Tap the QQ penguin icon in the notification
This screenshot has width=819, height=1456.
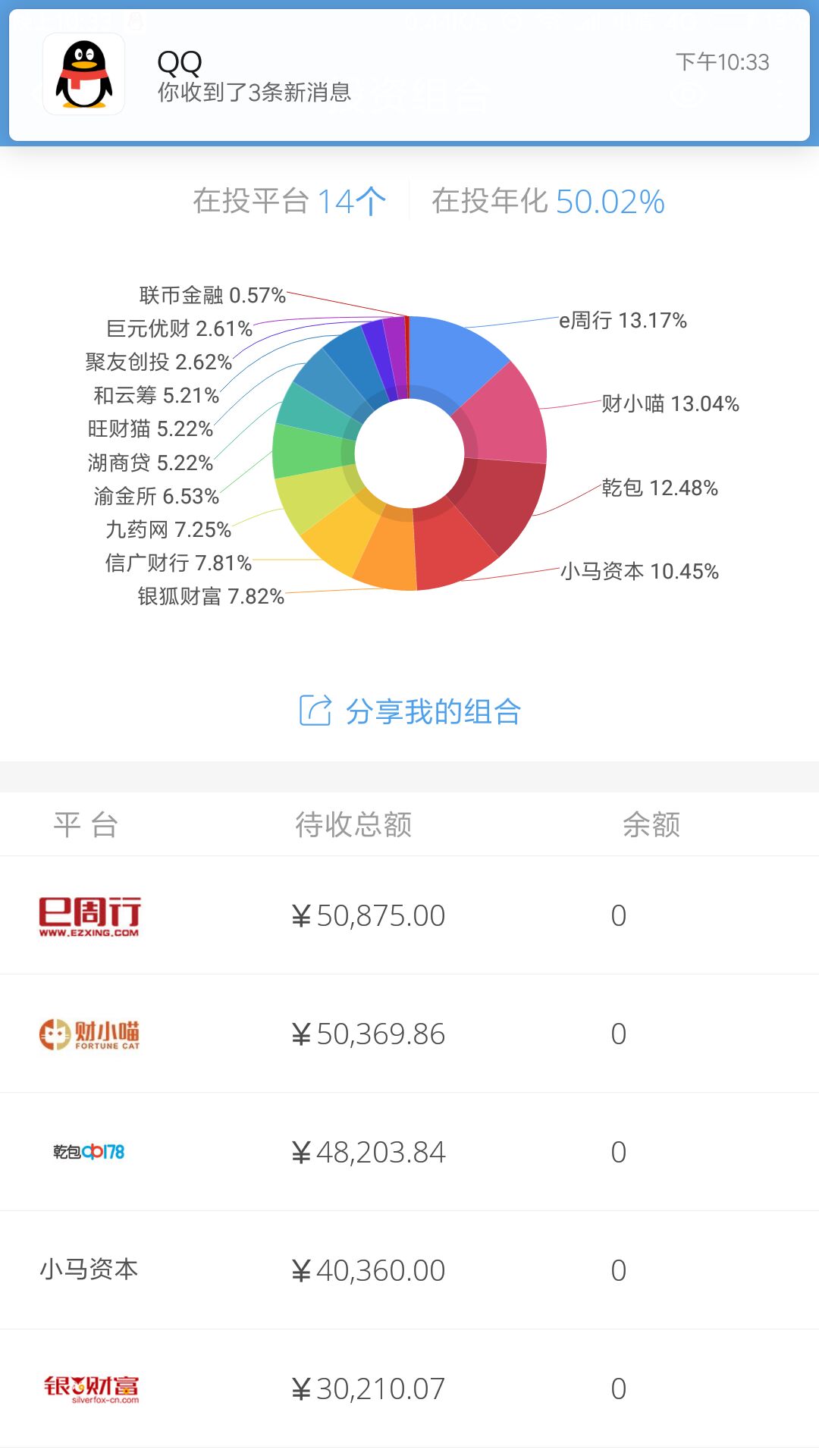coord(83,74)
